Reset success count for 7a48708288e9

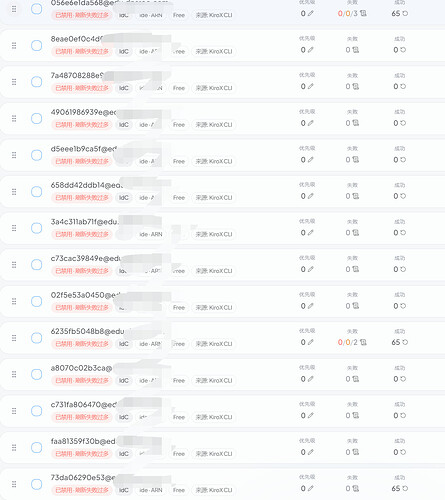pyautogui.click(x=403, y=86)
